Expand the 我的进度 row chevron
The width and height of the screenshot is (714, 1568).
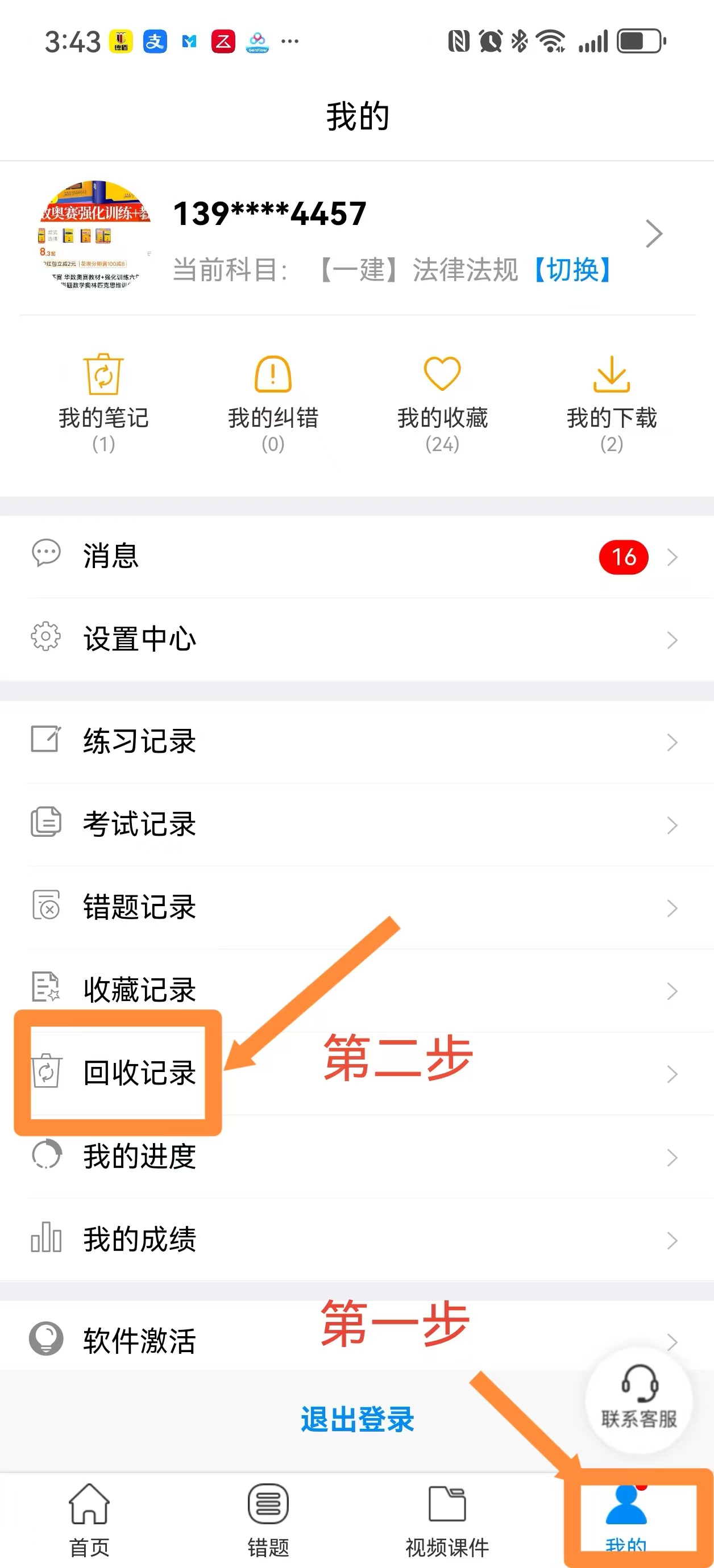[x=672, y=1156]
